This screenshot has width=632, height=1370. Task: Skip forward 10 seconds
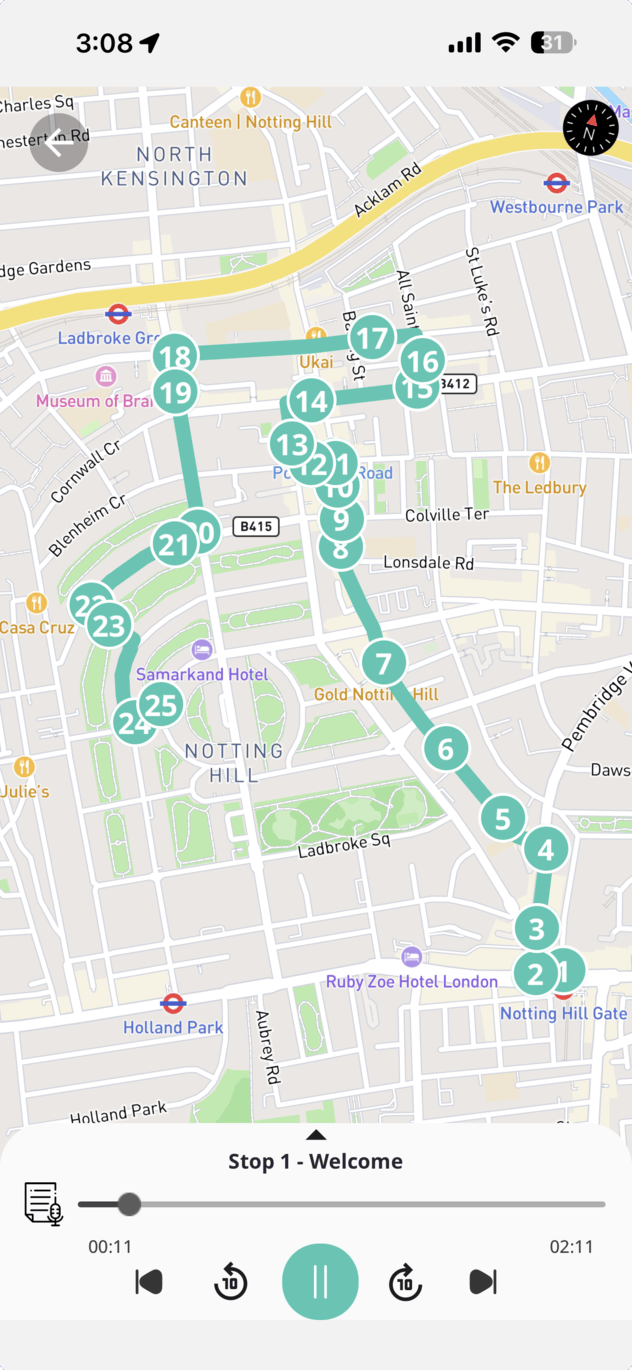pos(405,1281)
